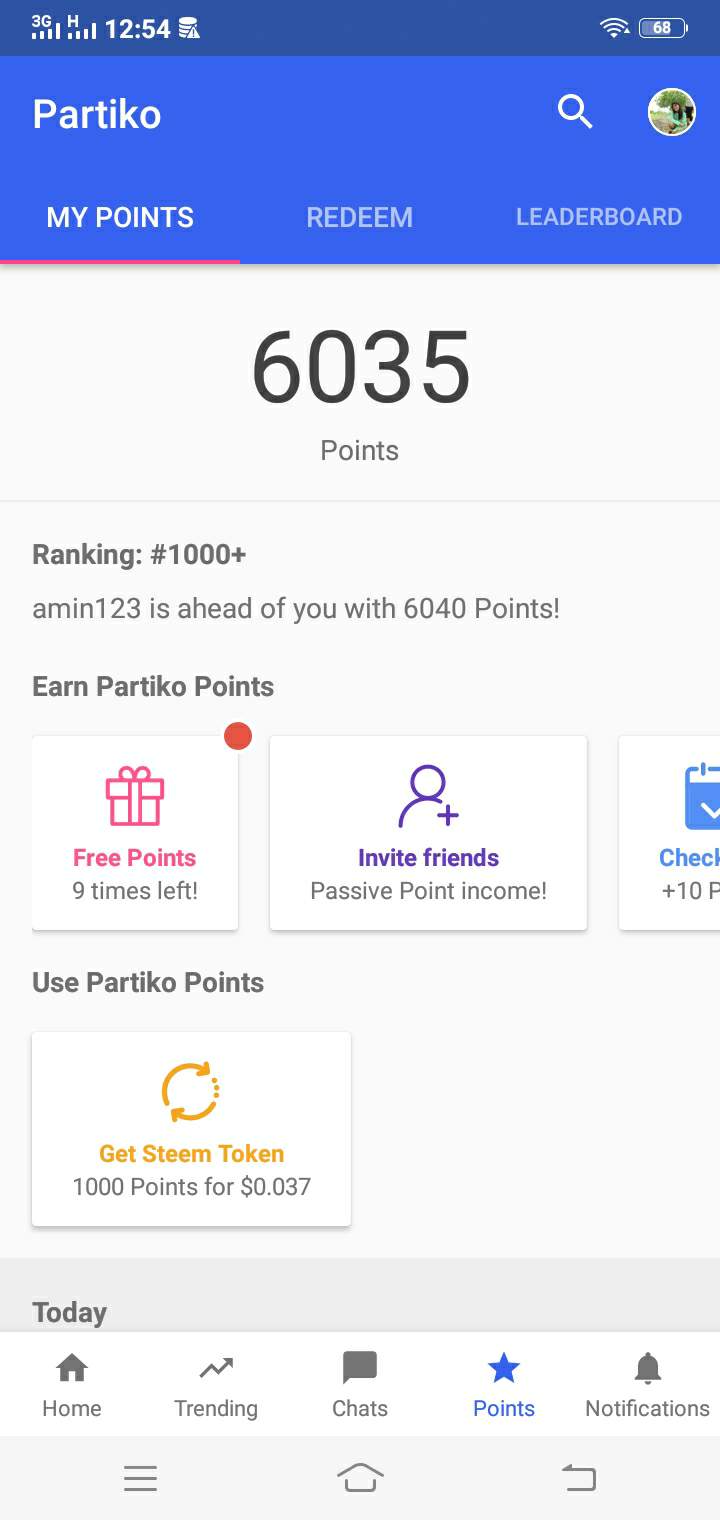Tap the system home button
This screenshot has height=1520, width=720.
pyautogui.click(x=360, y=1477)
